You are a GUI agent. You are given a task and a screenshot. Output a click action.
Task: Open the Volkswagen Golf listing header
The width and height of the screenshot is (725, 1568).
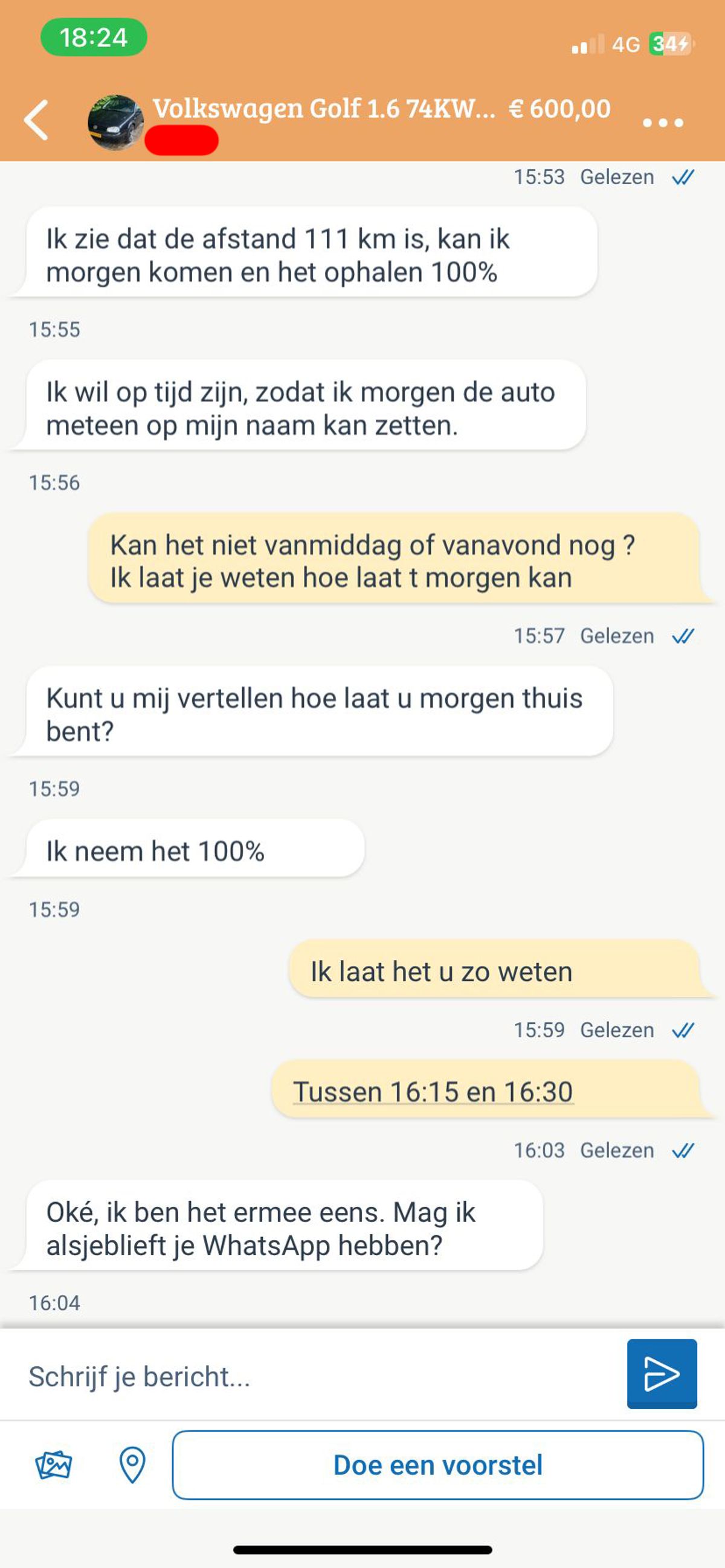tap(323, 109)
